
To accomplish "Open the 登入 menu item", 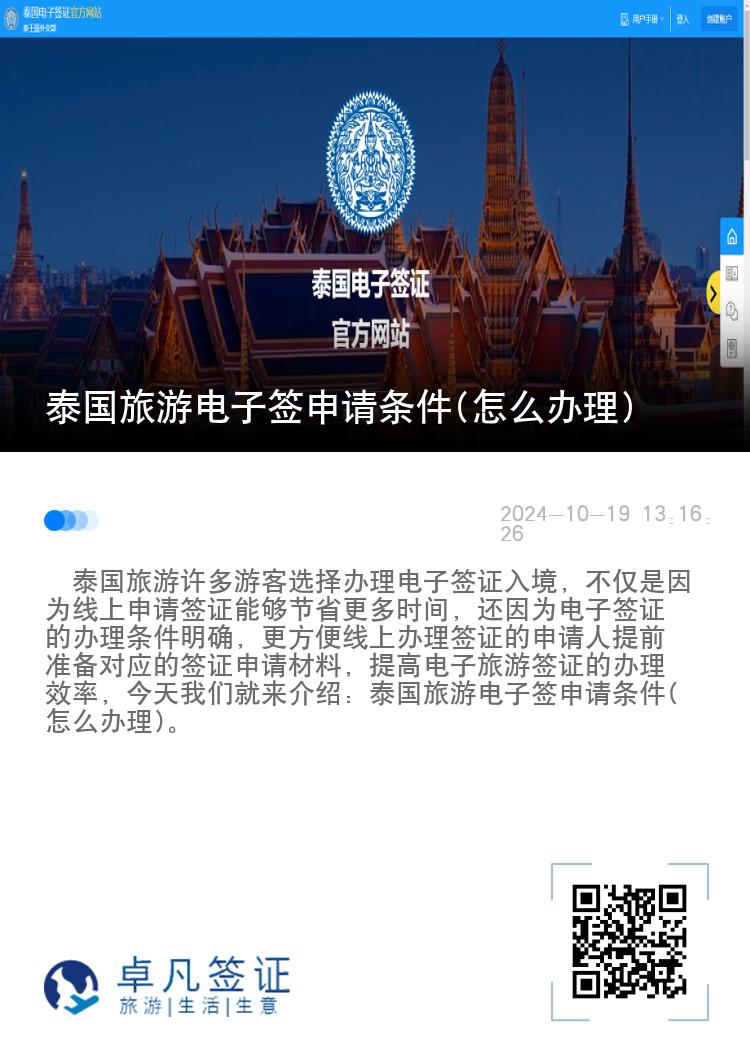I will 683,18.
